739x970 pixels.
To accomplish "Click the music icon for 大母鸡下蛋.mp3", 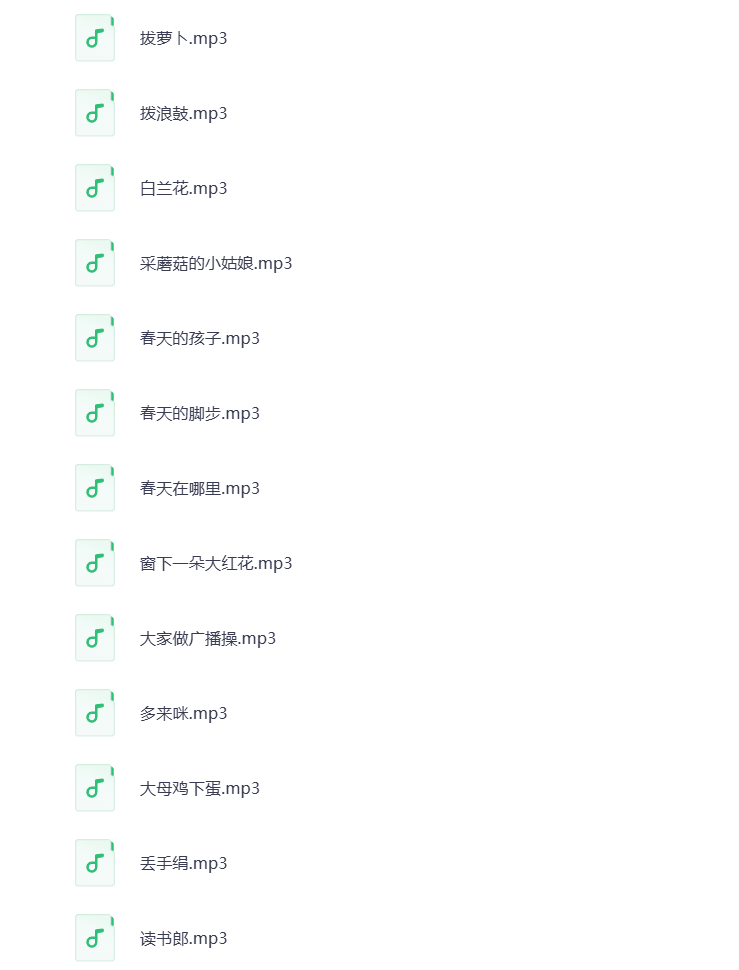I will click(x=94, y=787).
